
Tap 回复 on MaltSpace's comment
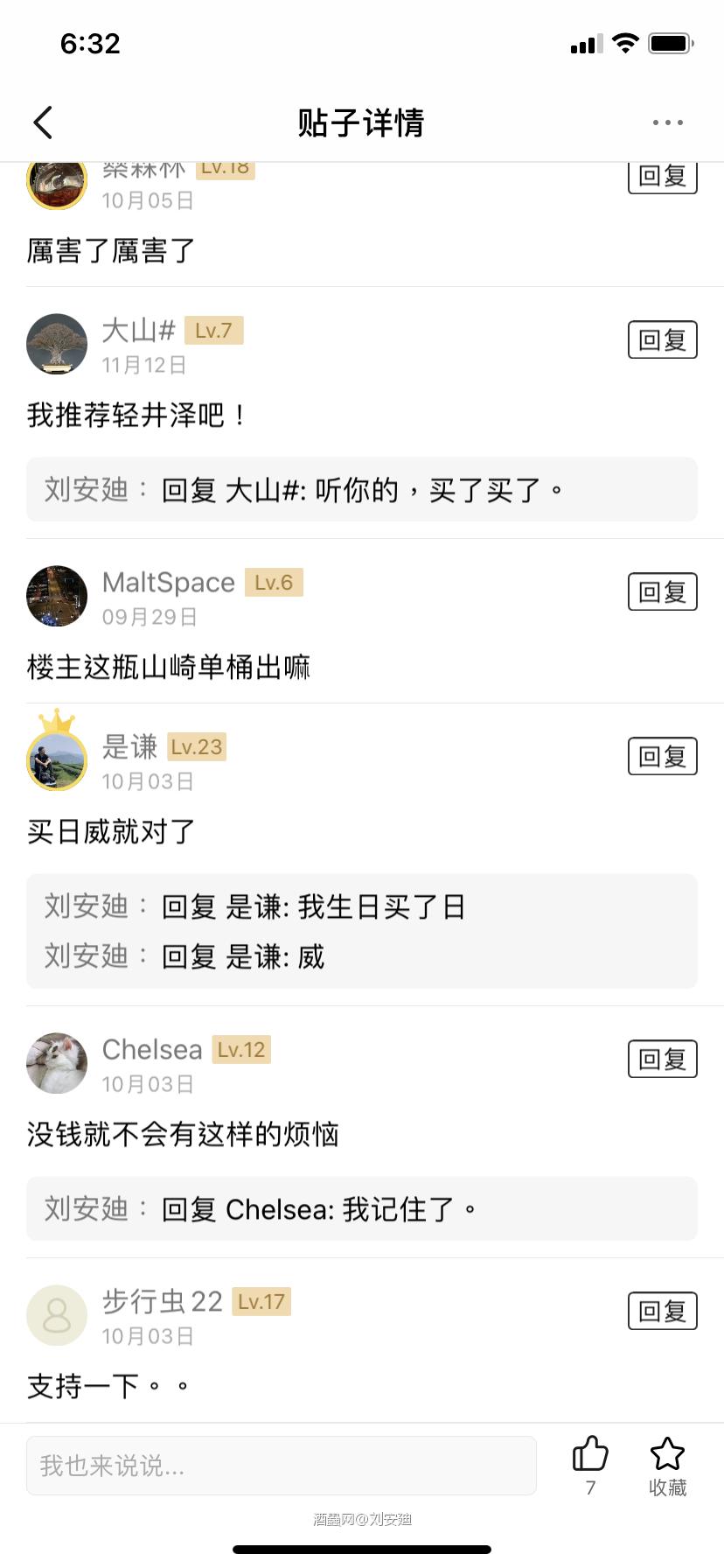(662, 591)
